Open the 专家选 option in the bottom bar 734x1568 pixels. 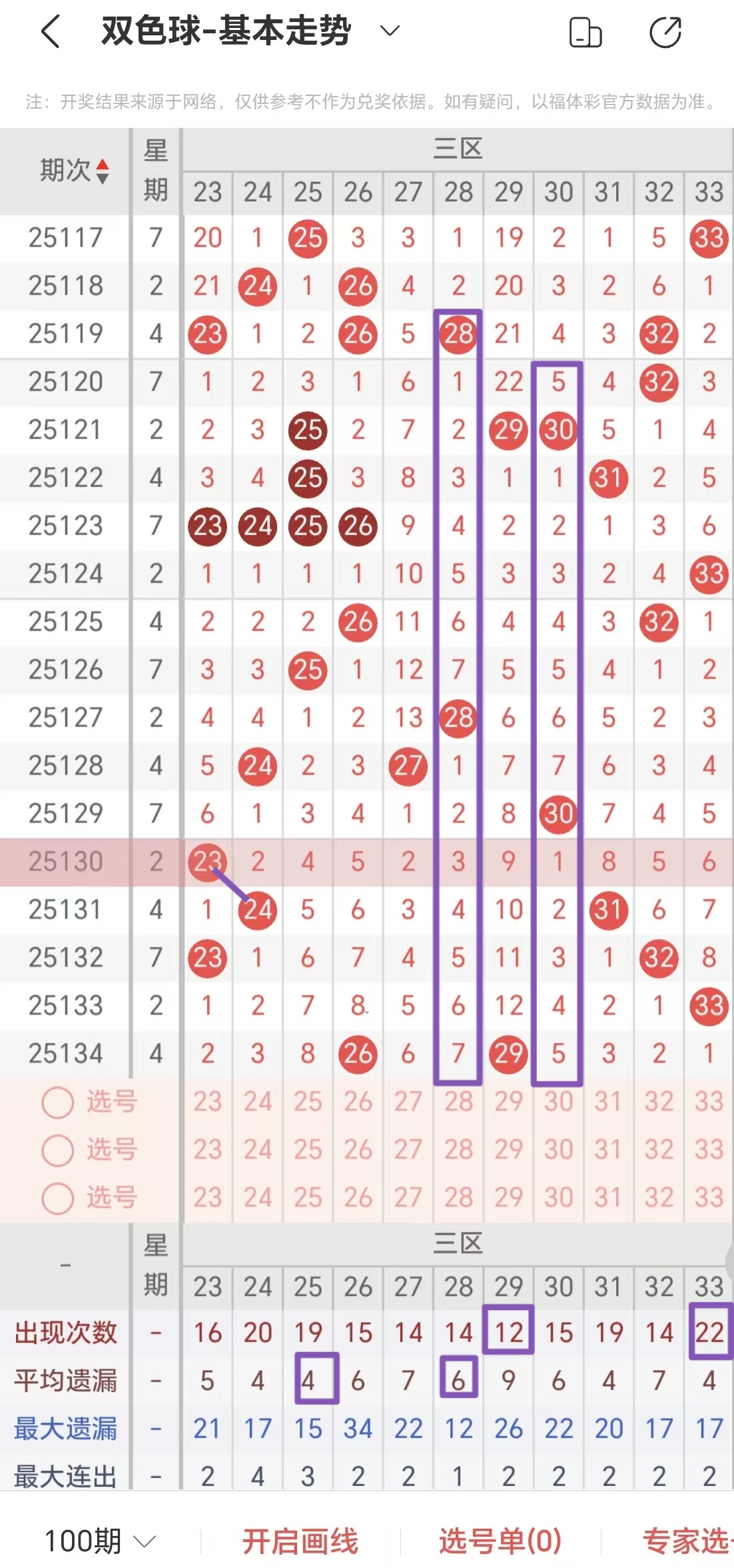[x=686, y=1541]
